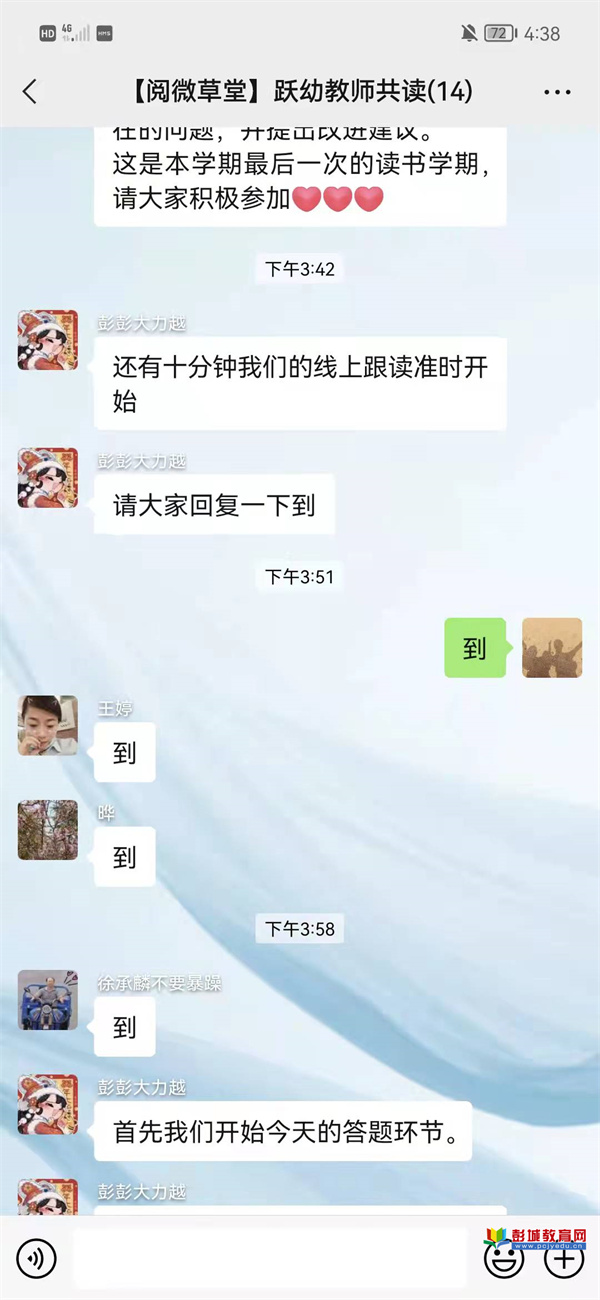The image size is (600, 1300).
Task: Open the emoji picker
Action: coord(503,1258)
